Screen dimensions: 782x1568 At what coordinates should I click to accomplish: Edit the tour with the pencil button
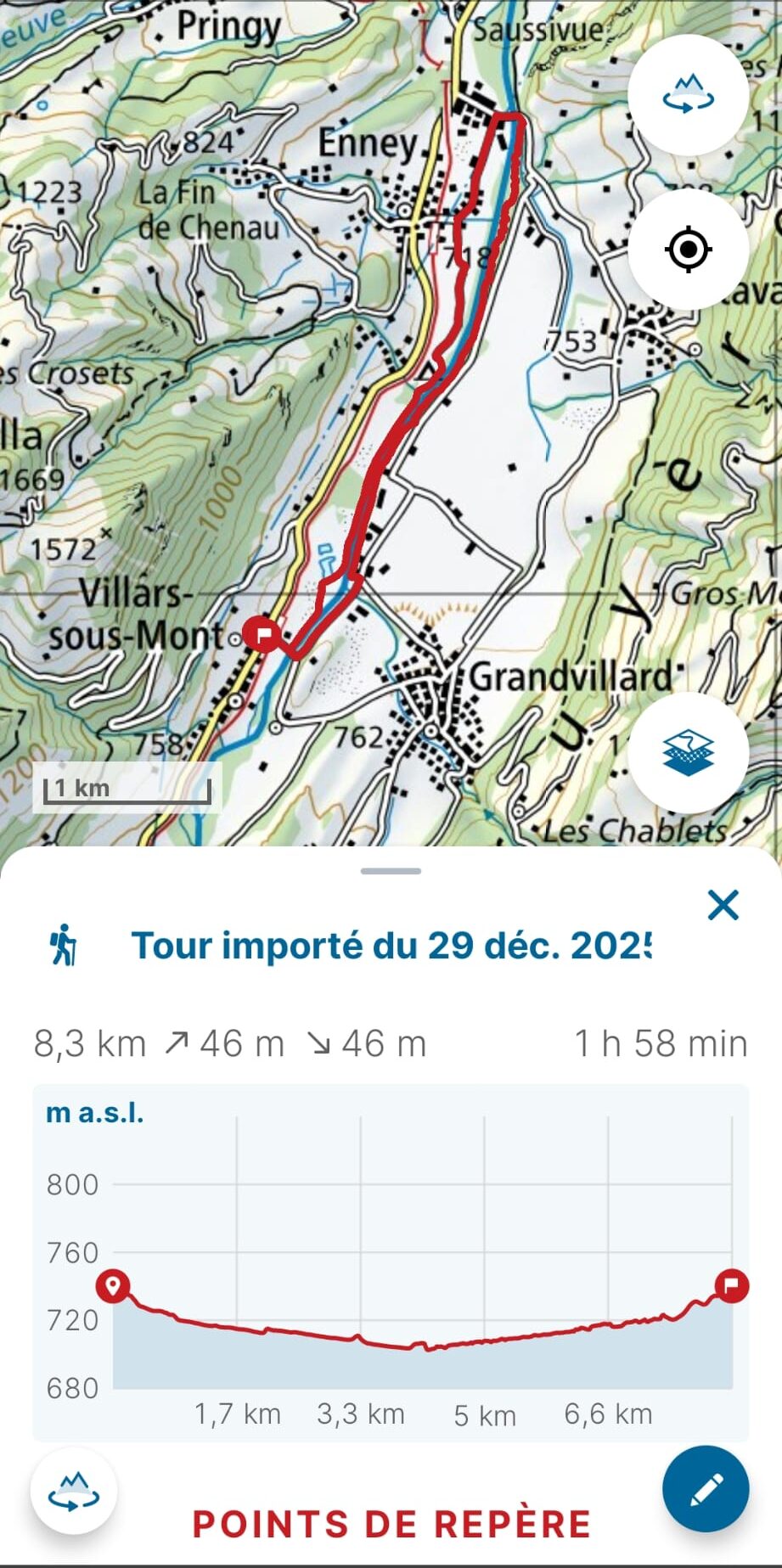coord(706,1489)
